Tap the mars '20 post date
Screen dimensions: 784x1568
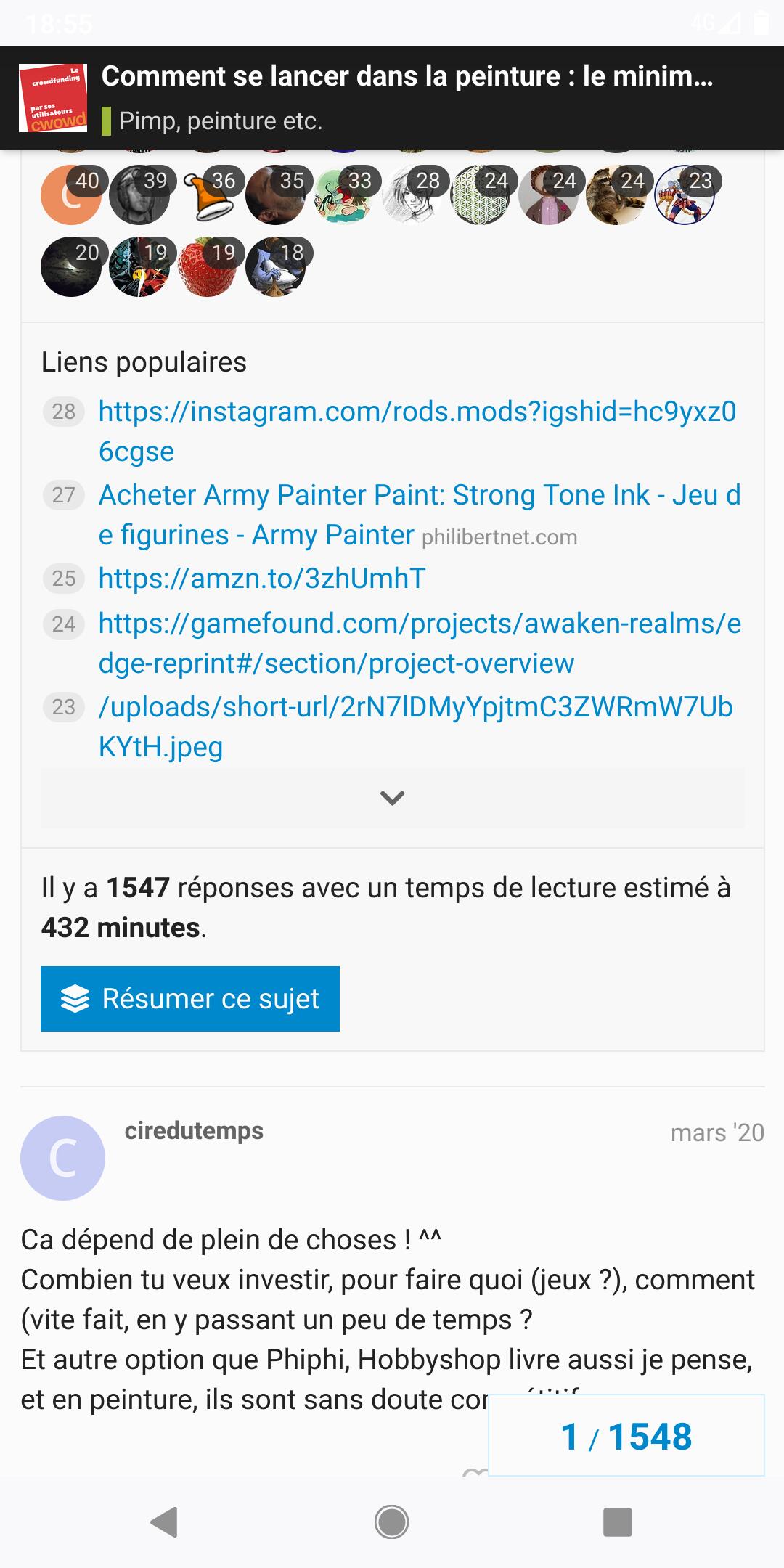(717, 1132)
